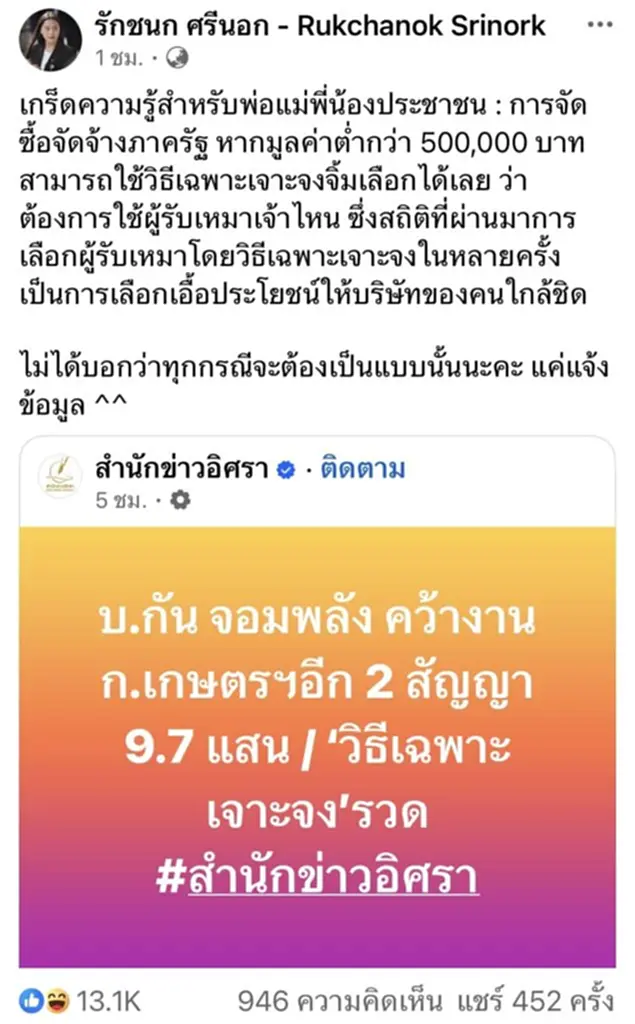
Task: Tap the #สำนักข่าวอิศรา hashtag
Action: 317,876
